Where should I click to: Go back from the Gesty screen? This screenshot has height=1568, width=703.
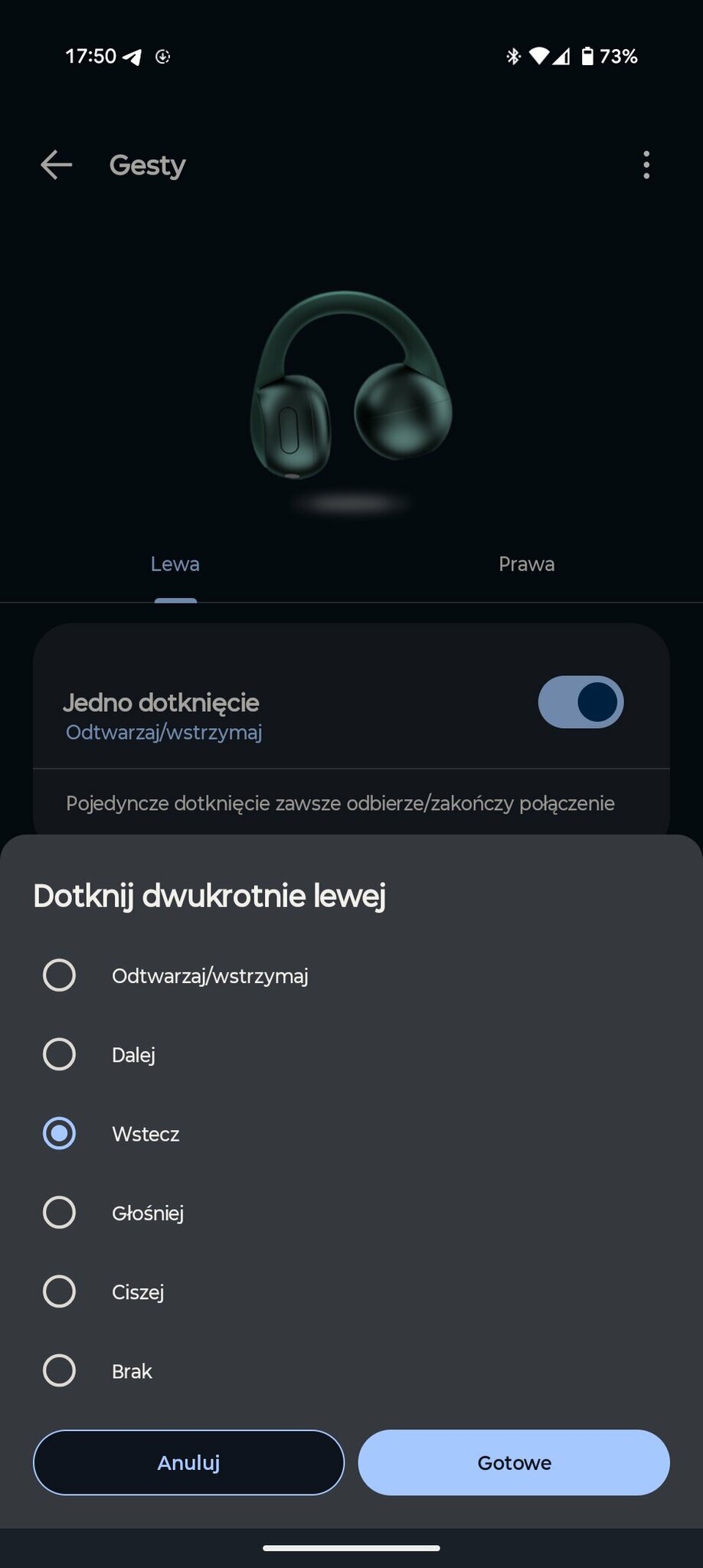pos(57,165)
